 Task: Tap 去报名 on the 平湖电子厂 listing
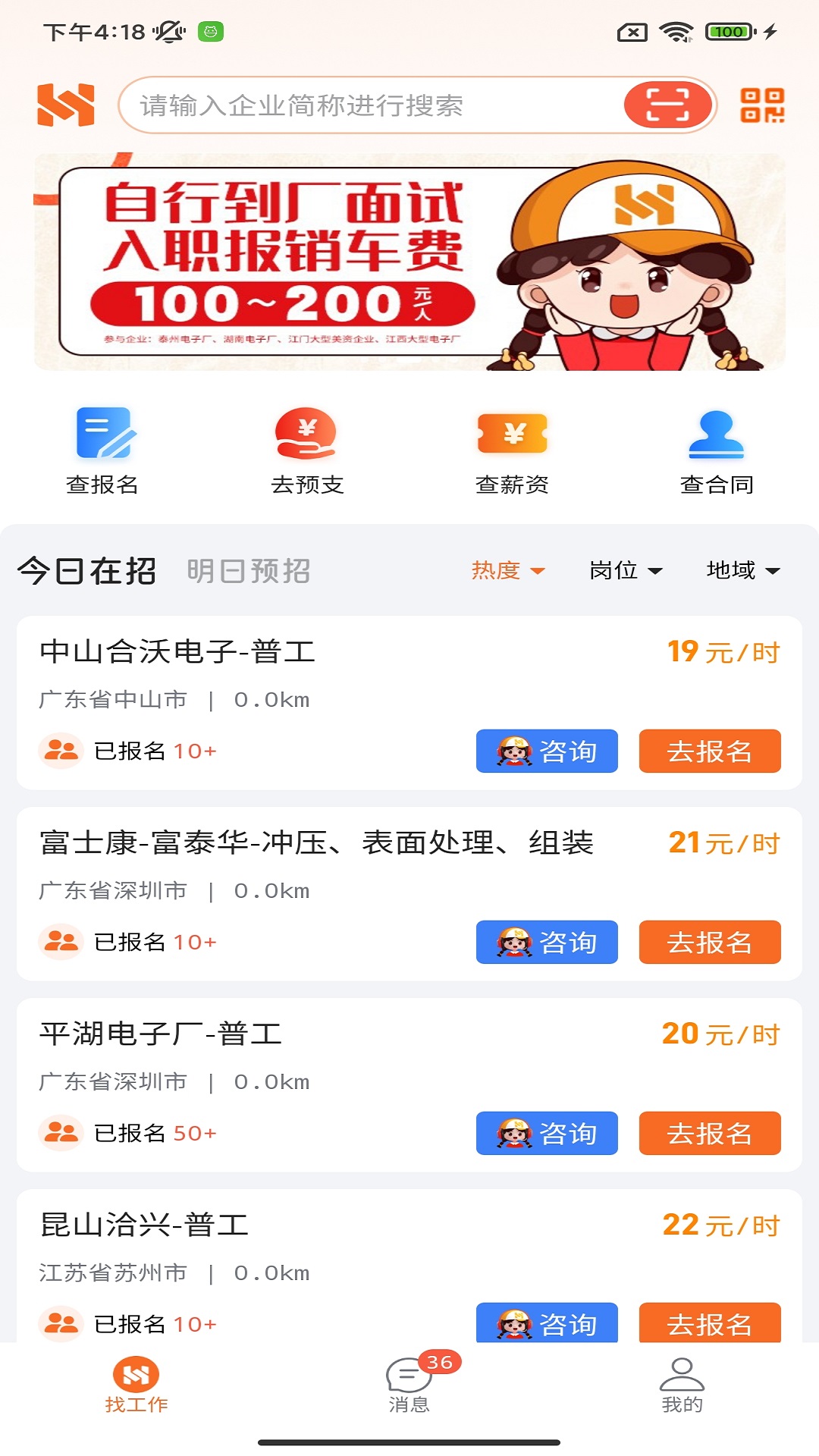pyautogui.click(x=710, y=1134)
